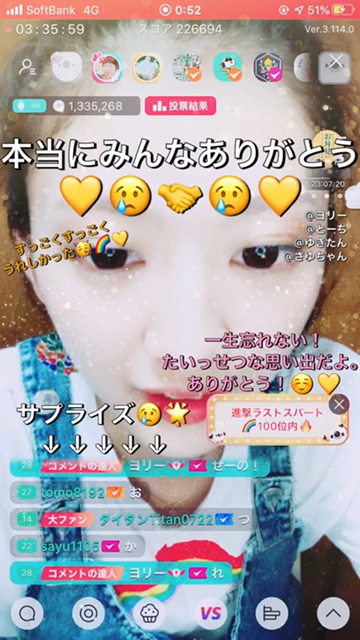Open the 進撃ラストスパート 100位内 banner
This screenshot has height=640, width=360.
point(278,420)
